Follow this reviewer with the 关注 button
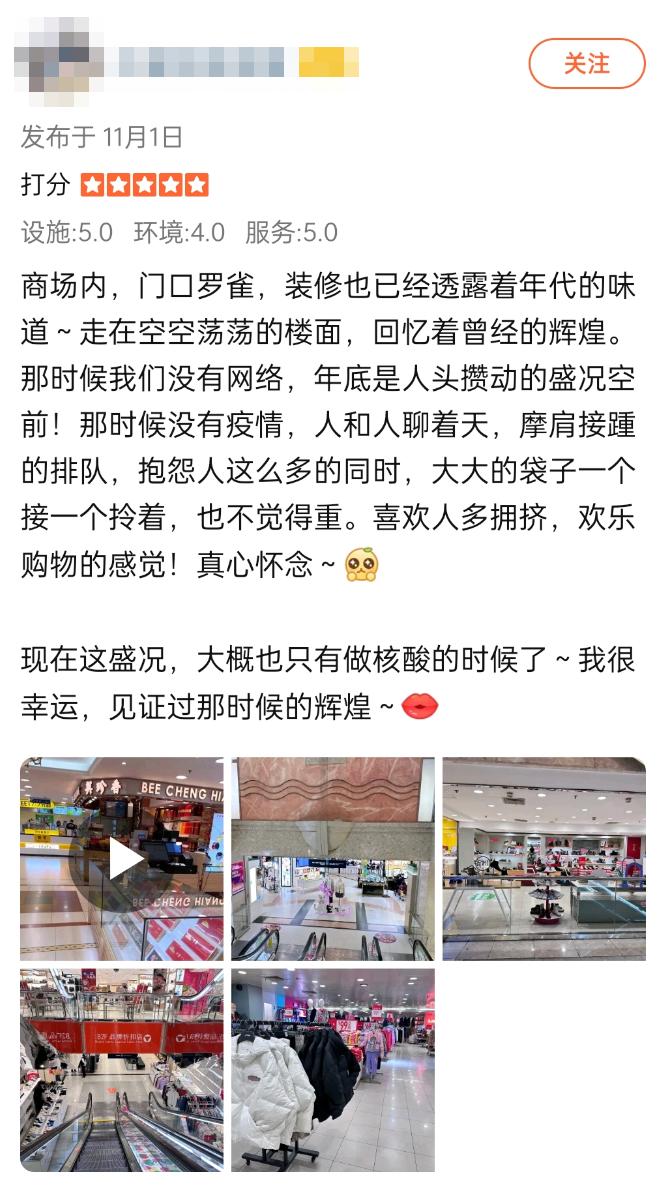This screenshot has height=1196, width=670. click(x=587, y=63)
